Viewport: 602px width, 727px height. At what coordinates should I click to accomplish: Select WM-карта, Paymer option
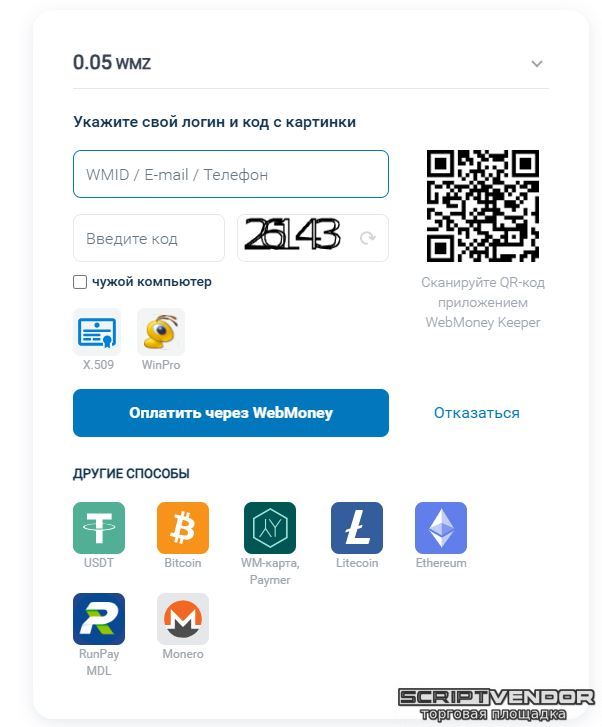(x=270, y=528)
